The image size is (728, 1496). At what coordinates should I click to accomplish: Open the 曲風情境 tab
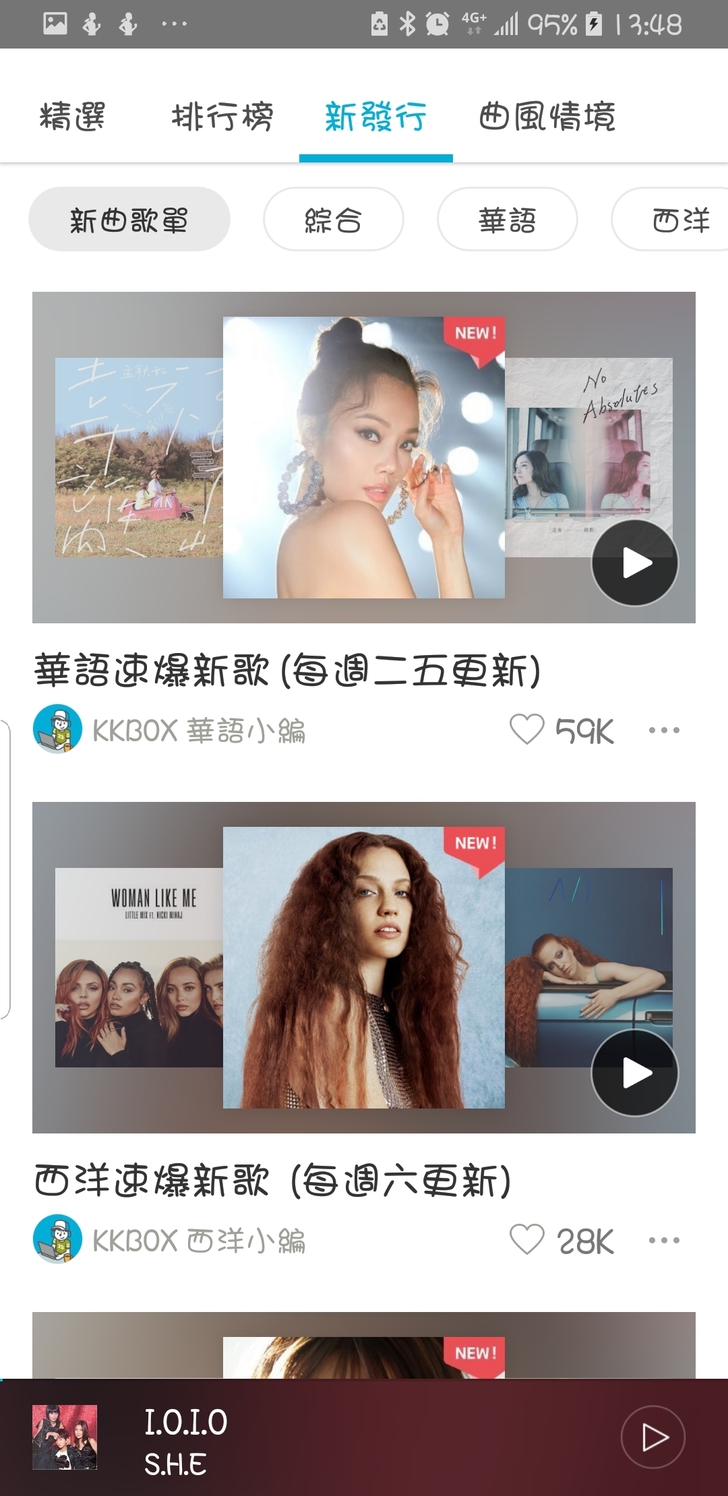click(x=547, y=118)
